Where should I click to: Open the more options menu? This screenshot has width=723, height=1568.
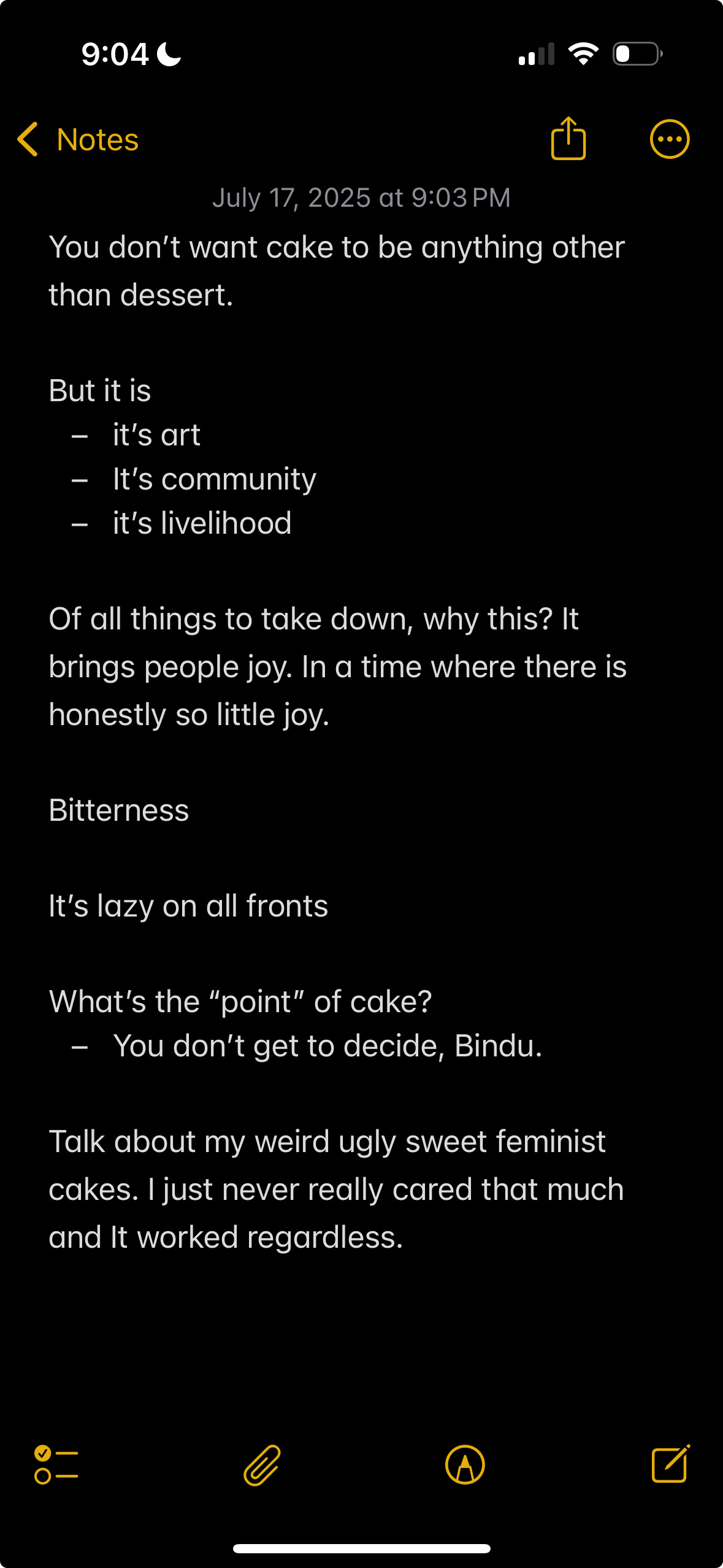click(669, 139)
